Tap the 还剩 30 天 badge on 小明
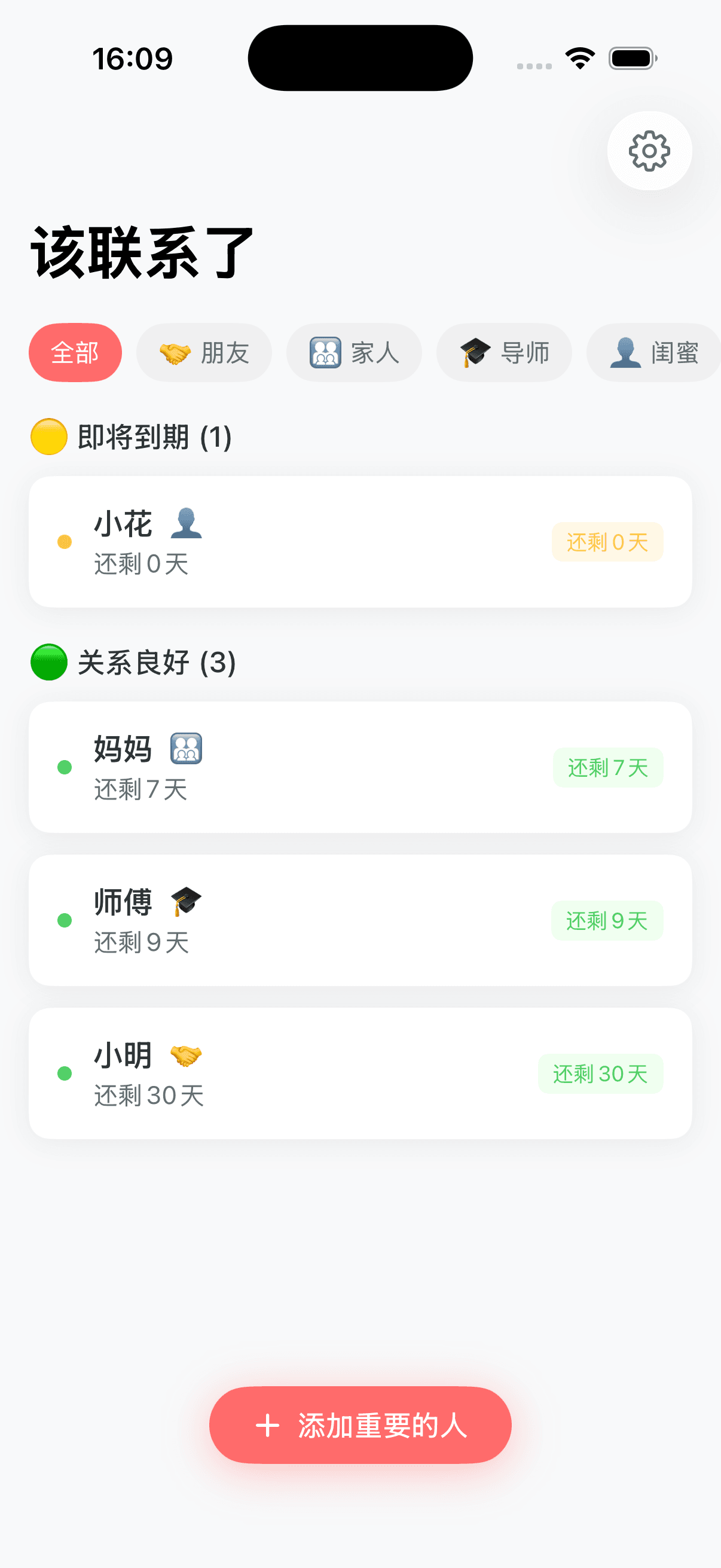This screenshot has width=721, height=1568. coord(600,1073)
